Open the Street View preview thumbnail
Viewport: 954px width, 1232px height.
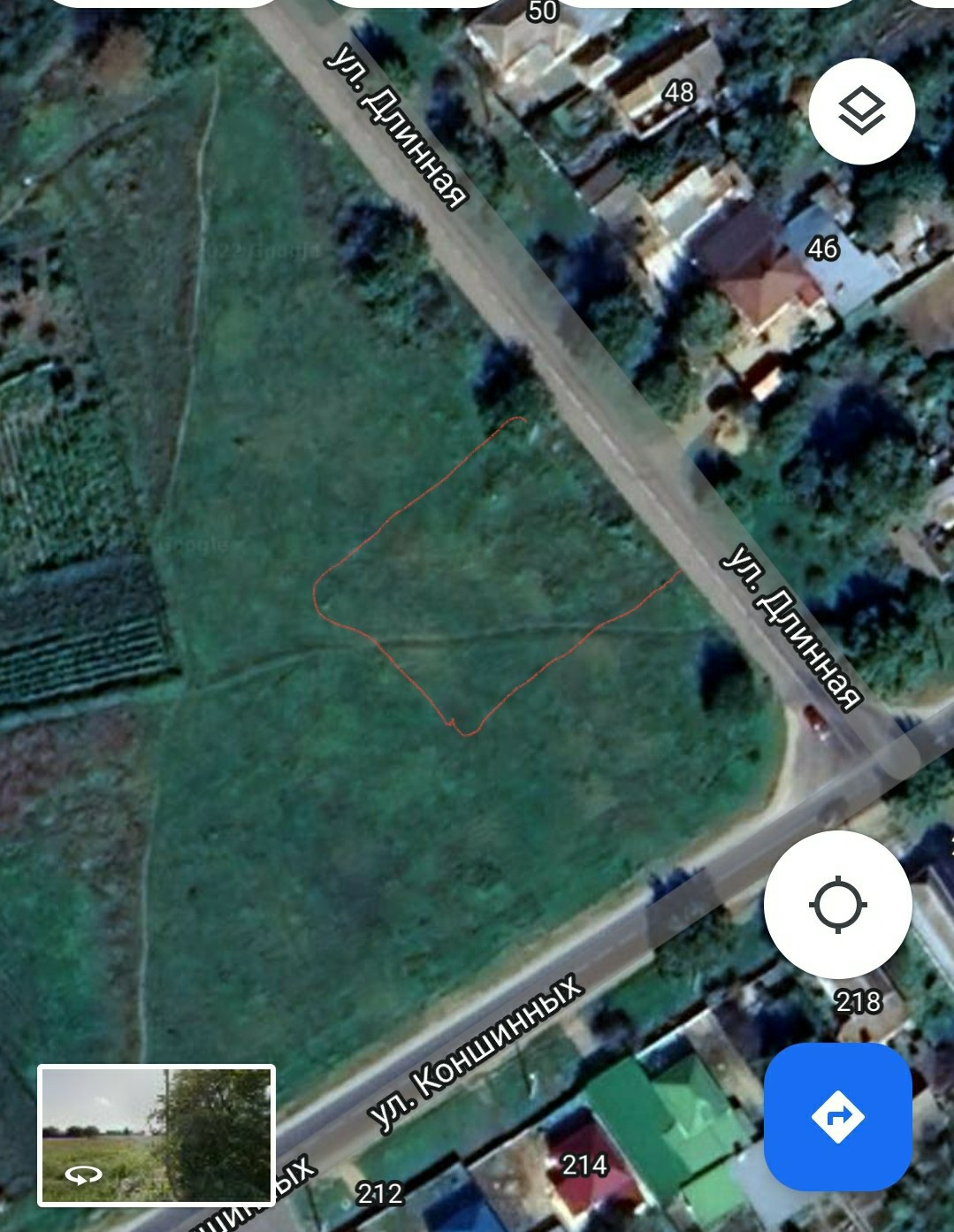pos(156,1136)
